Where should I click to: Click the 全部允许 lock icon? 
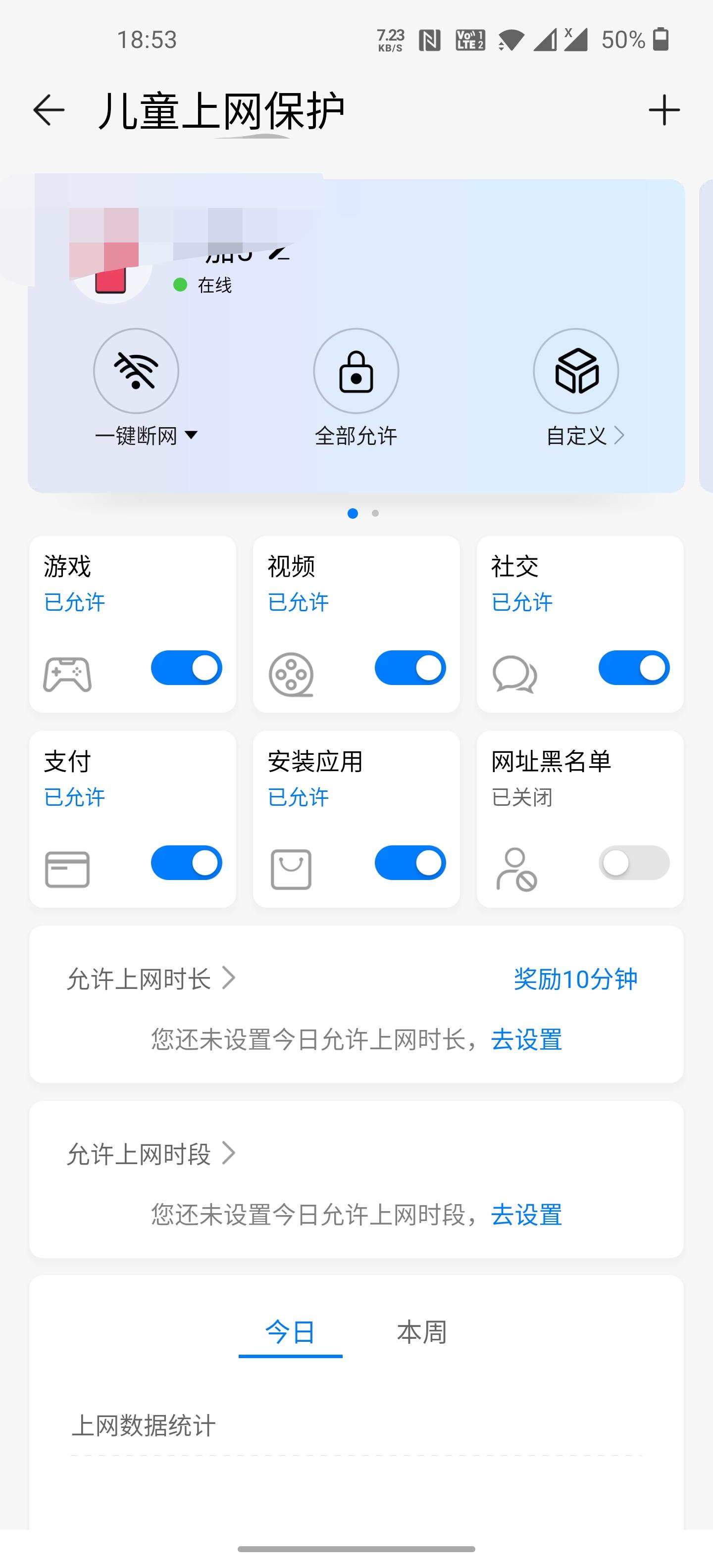tap(356, 371)
